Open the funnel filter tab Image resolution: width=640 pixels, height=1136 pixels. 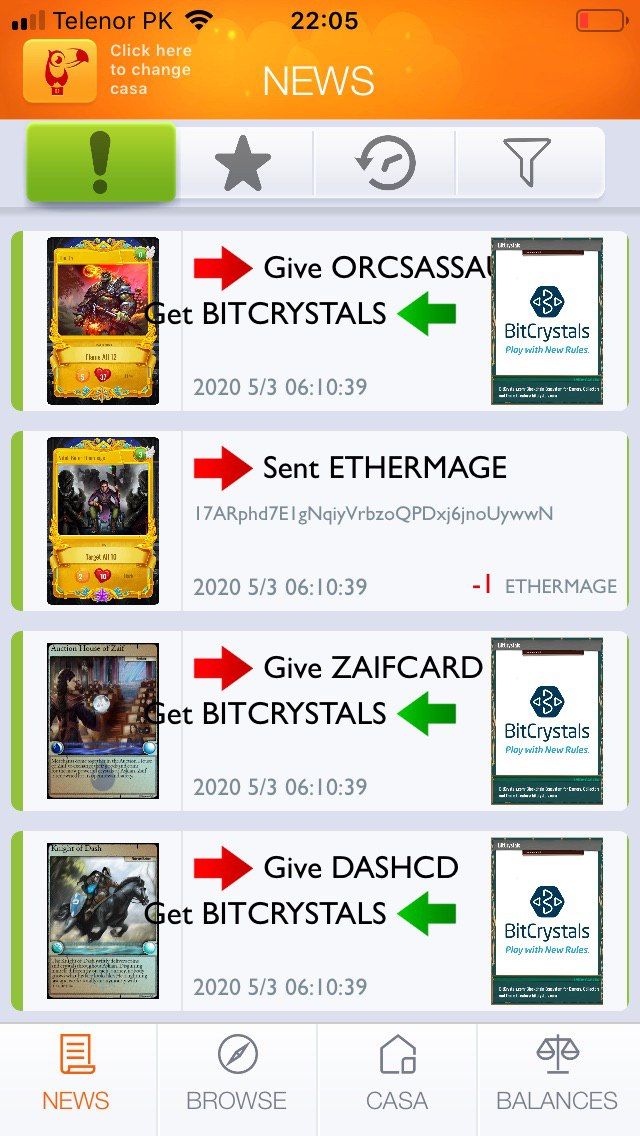528,163
